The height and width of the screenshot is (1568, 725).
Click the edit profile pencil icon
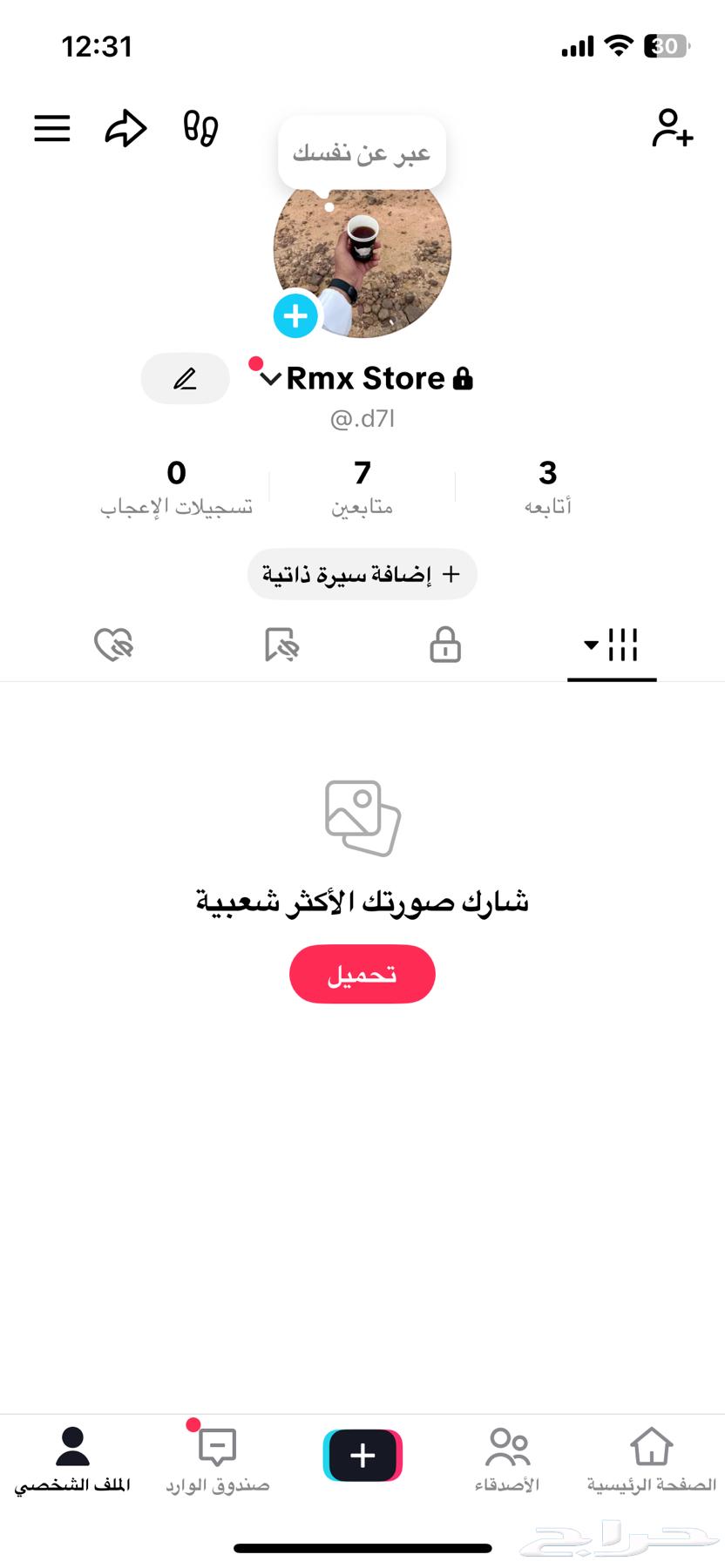pyautogui.click(x=185, y=378)
